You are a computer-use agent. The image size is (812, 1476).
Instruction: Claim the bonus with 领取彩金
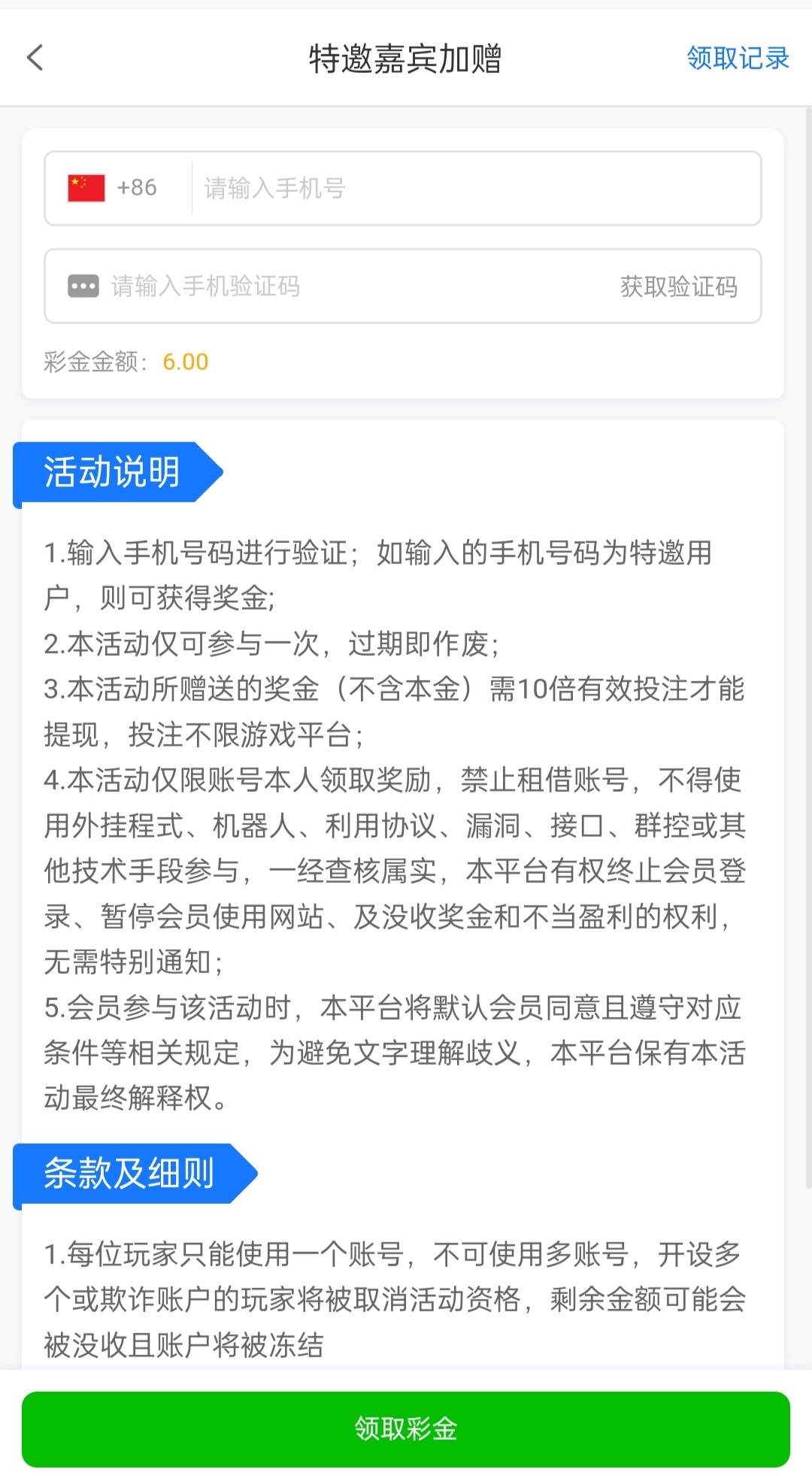(x=406, y=1429)
